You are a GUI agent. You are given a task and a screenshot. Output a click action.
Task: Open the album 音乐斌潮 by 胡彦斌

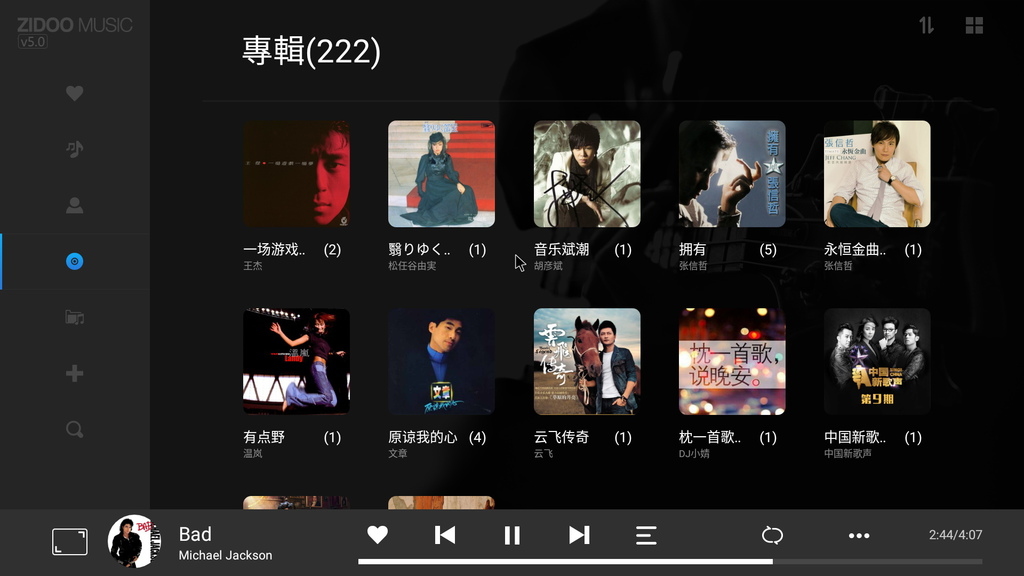(x=587, y=174)
